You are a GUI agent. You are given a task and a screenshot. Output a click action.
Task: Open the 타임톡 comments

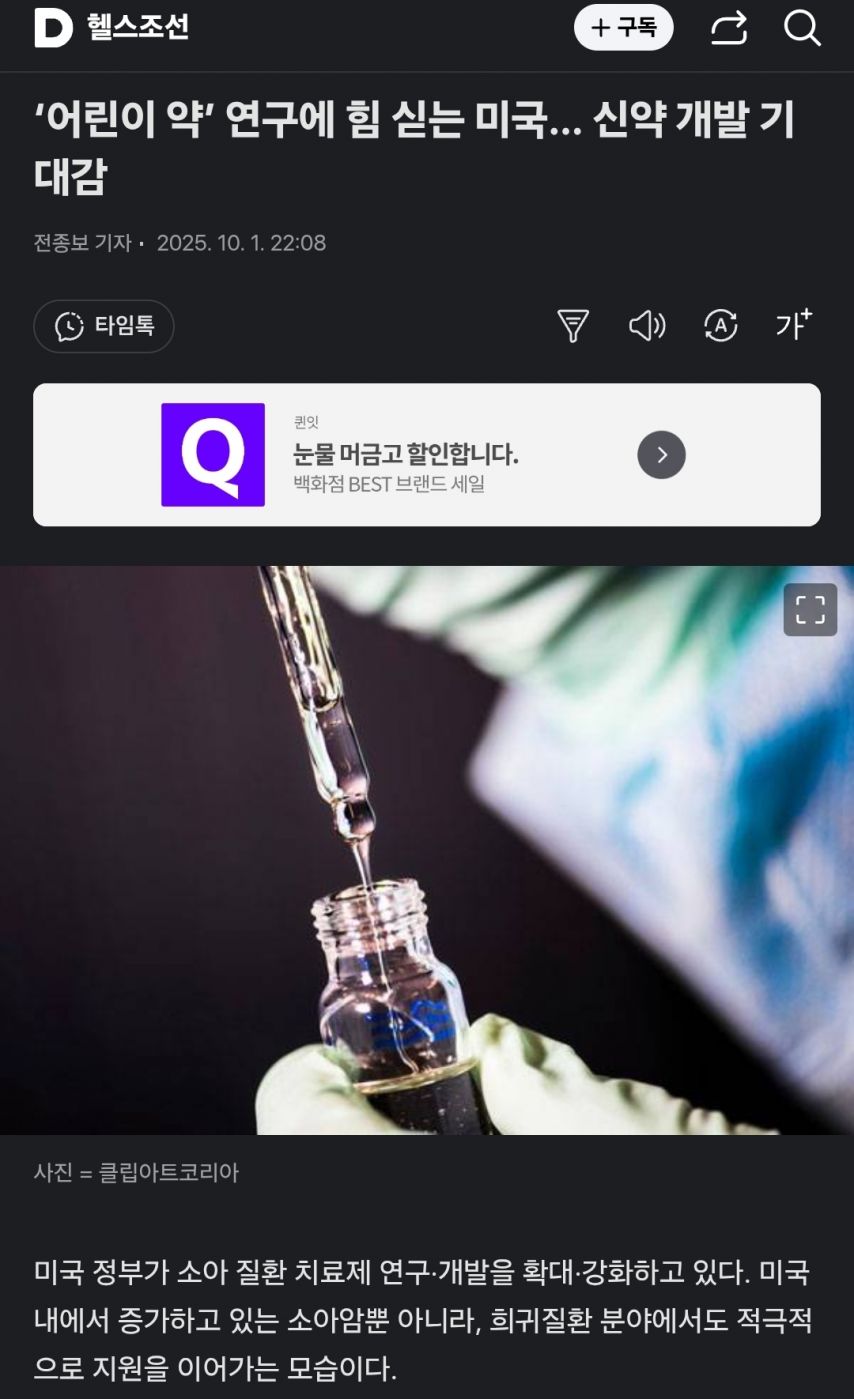tap(104, 326)
